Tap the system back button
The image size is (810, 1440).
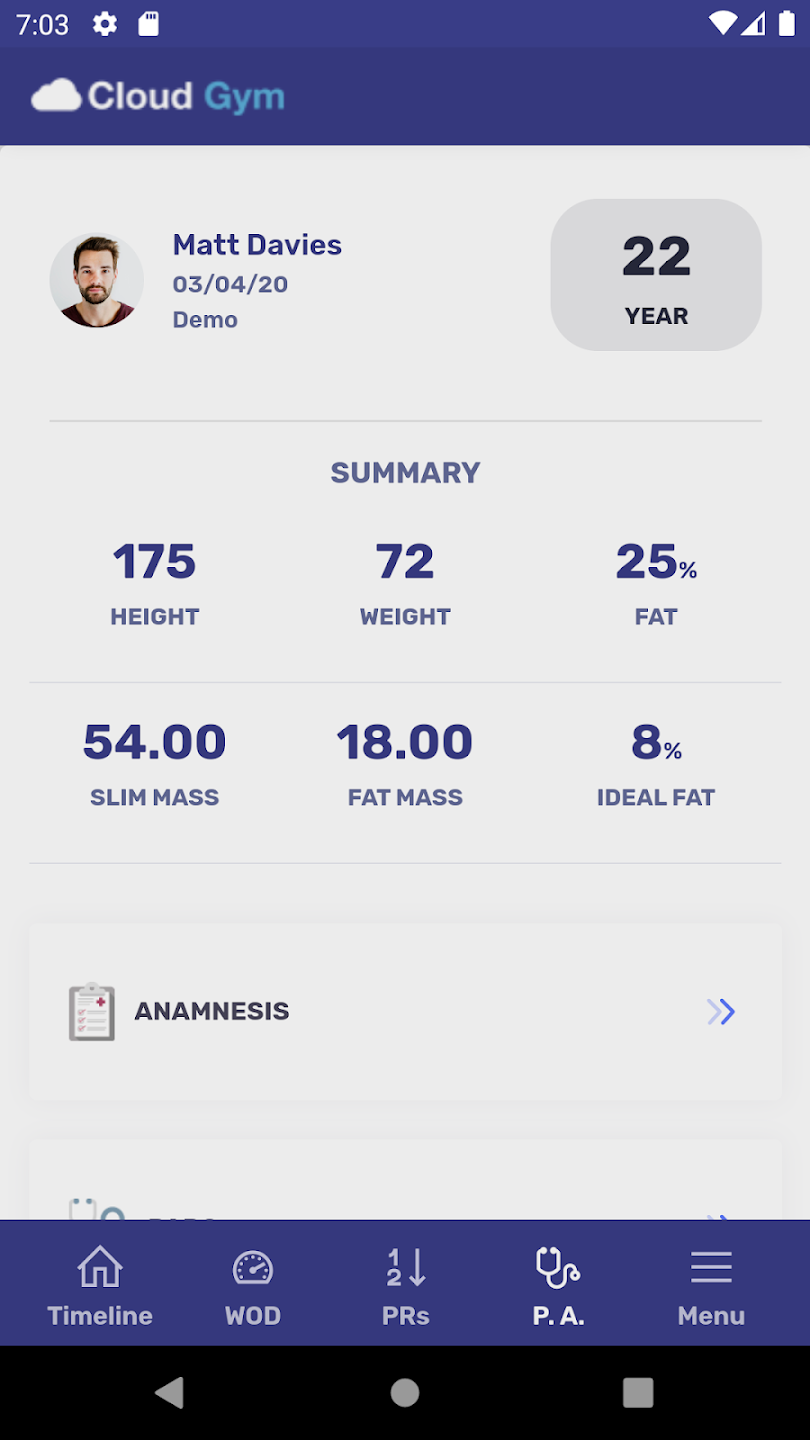tap(170, 1392)
